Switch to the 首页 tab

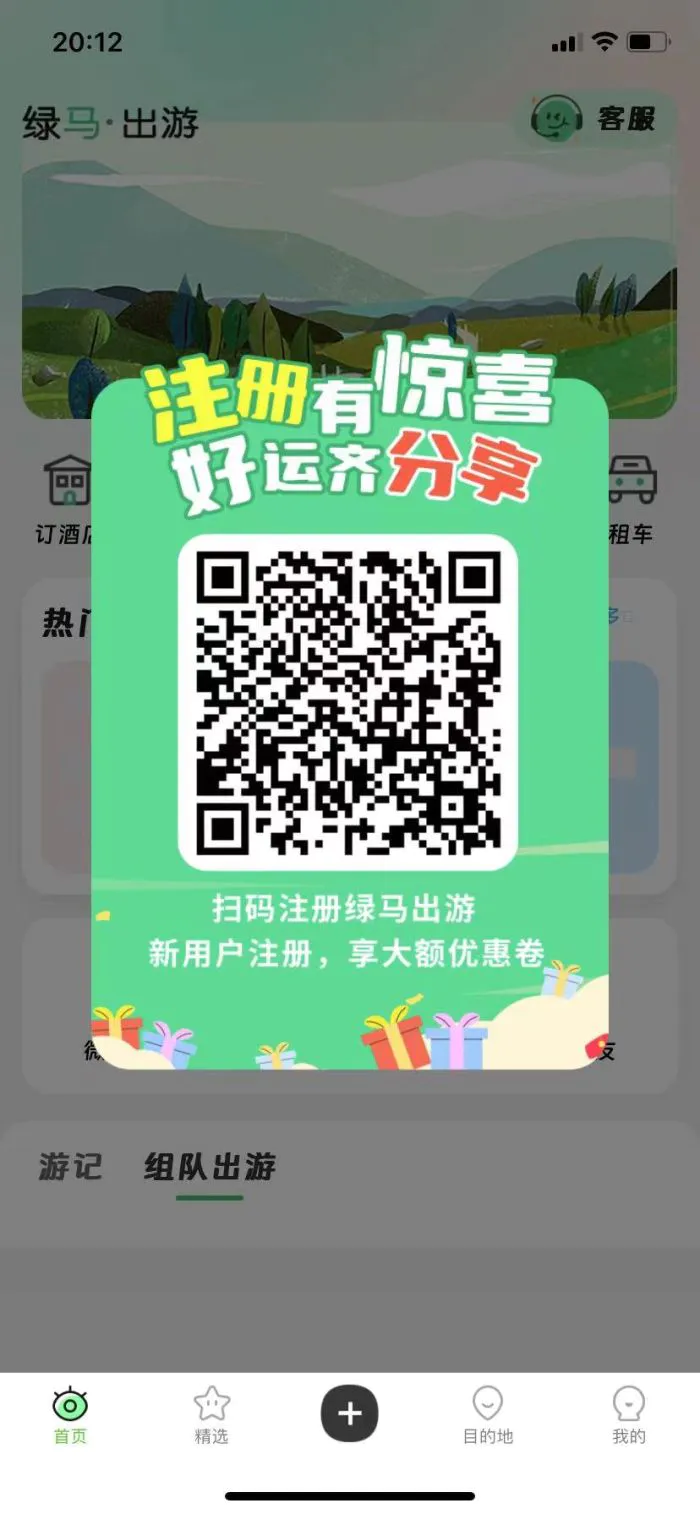(70, 1415)
